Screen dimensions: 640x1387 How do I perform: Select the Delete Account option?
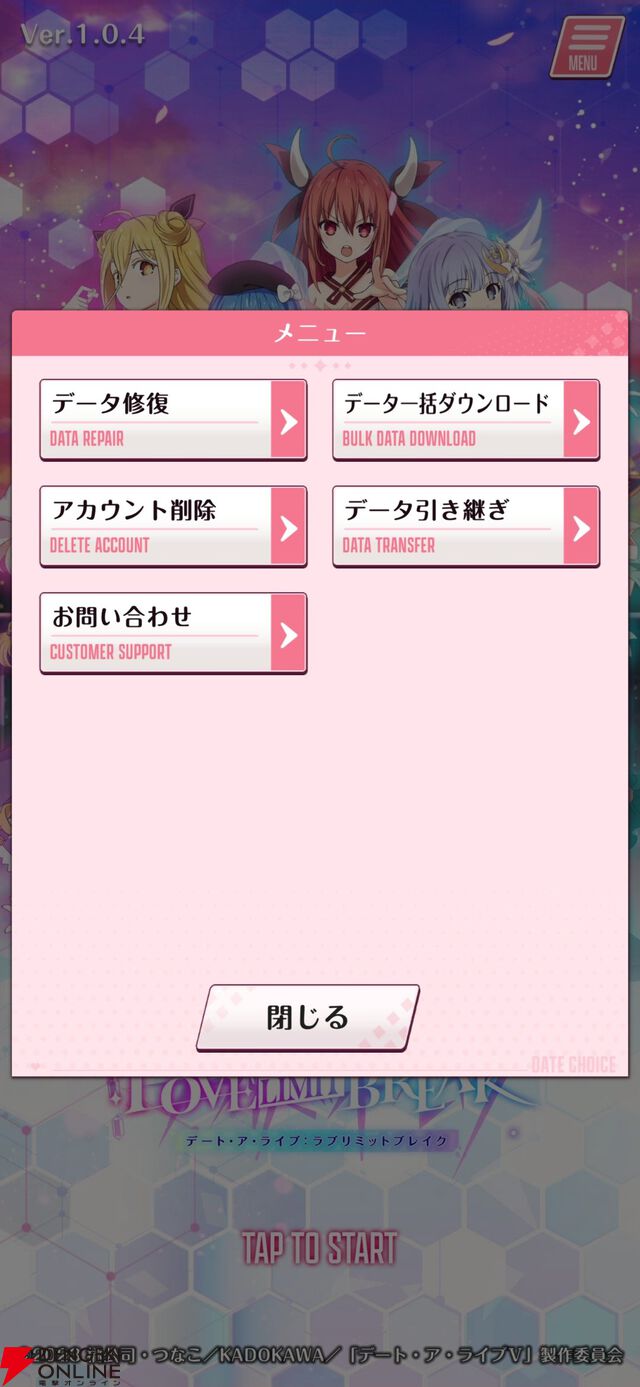point(173,526)
